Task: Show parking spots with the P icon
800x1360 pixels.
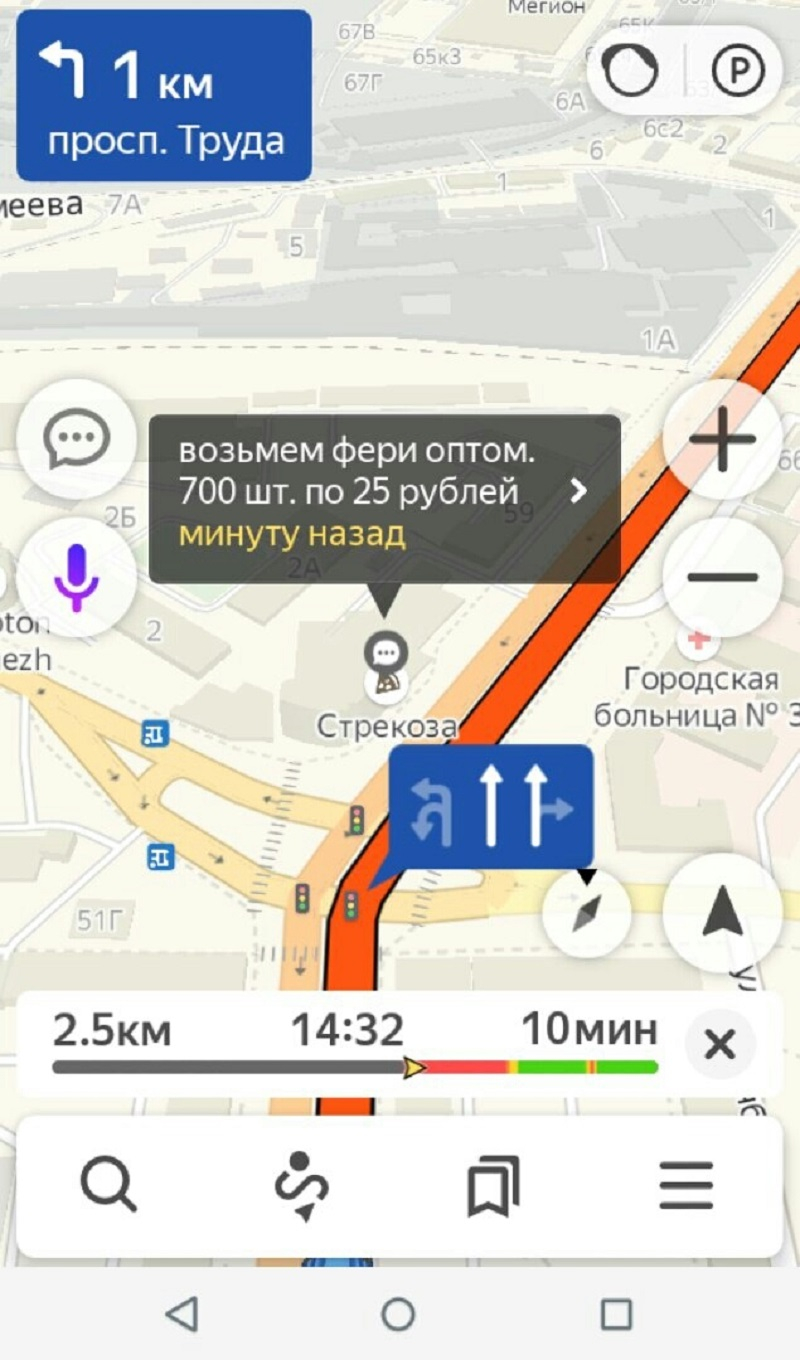Action: [738, 71]
